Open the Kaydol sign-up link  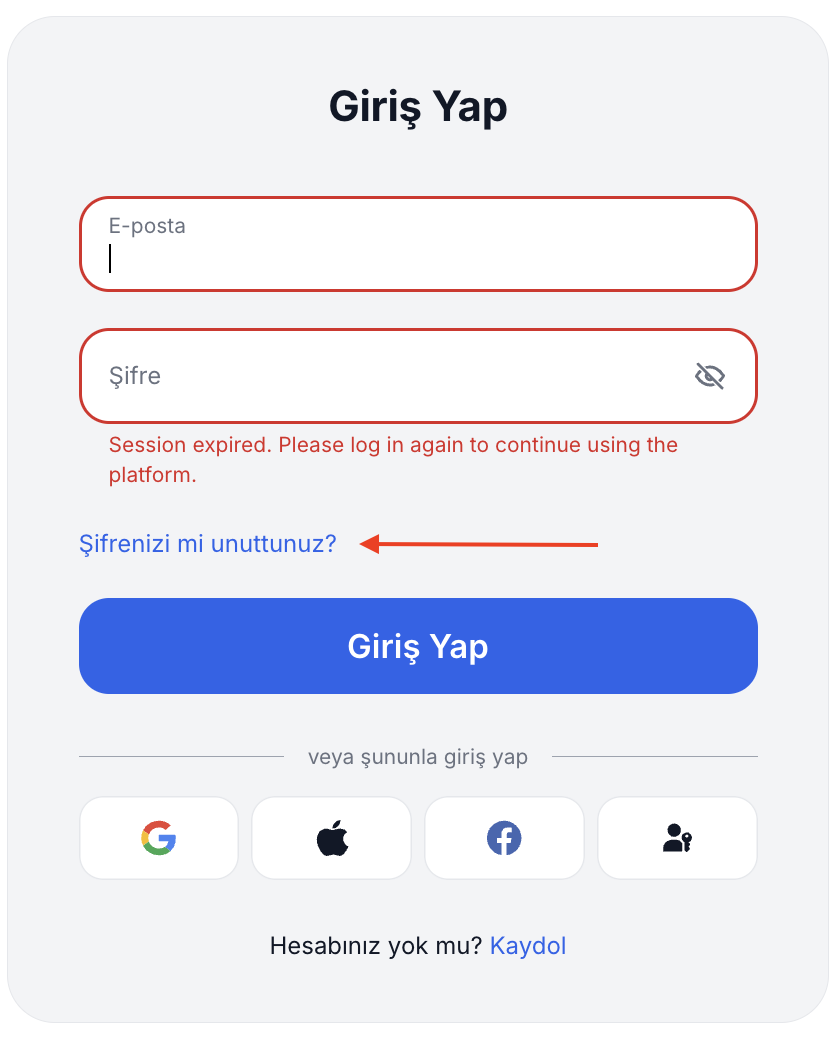click(x=528, y=945)
